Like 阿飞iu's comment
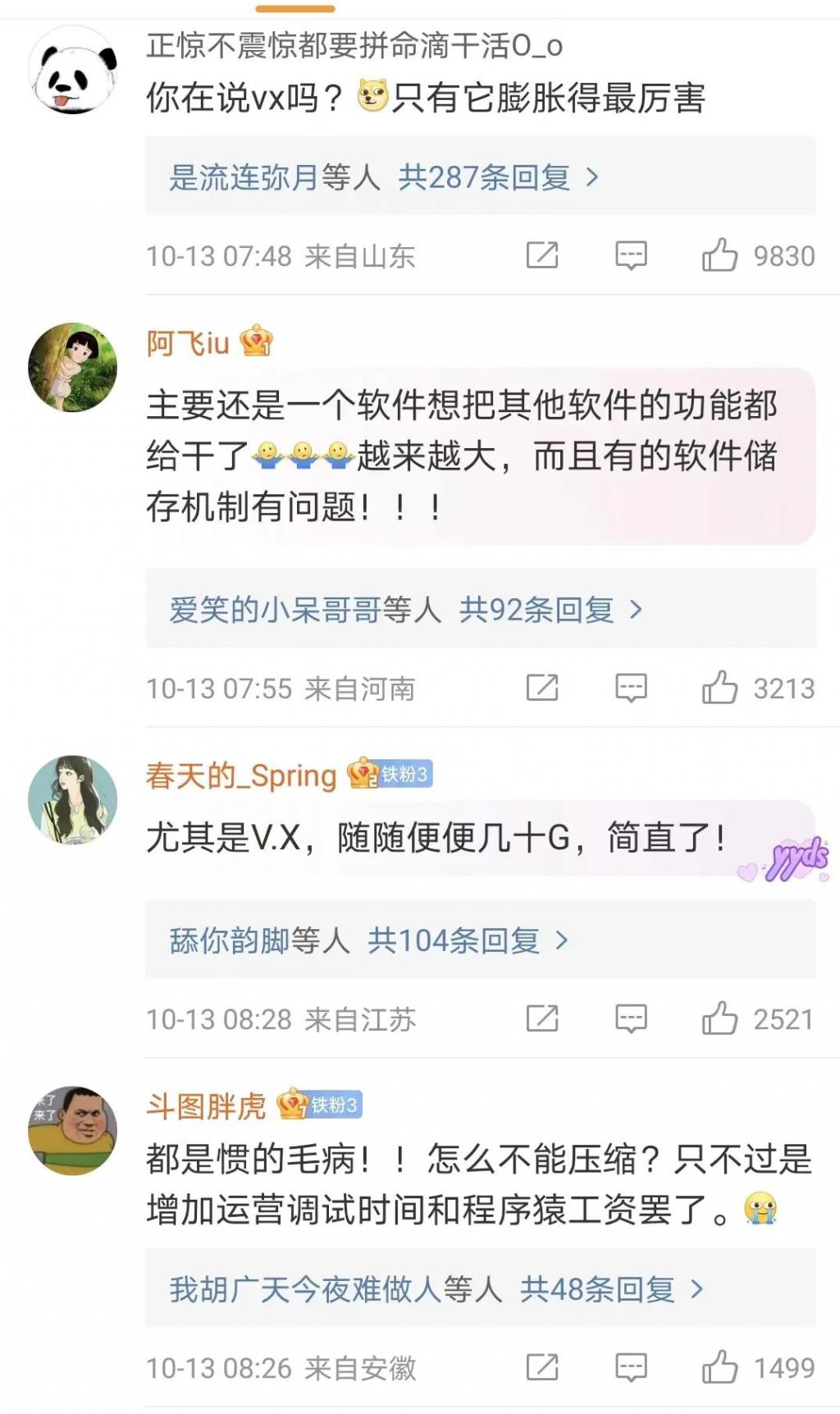Viewport: 840px width, 1414px height. click(x=719, y=688)
